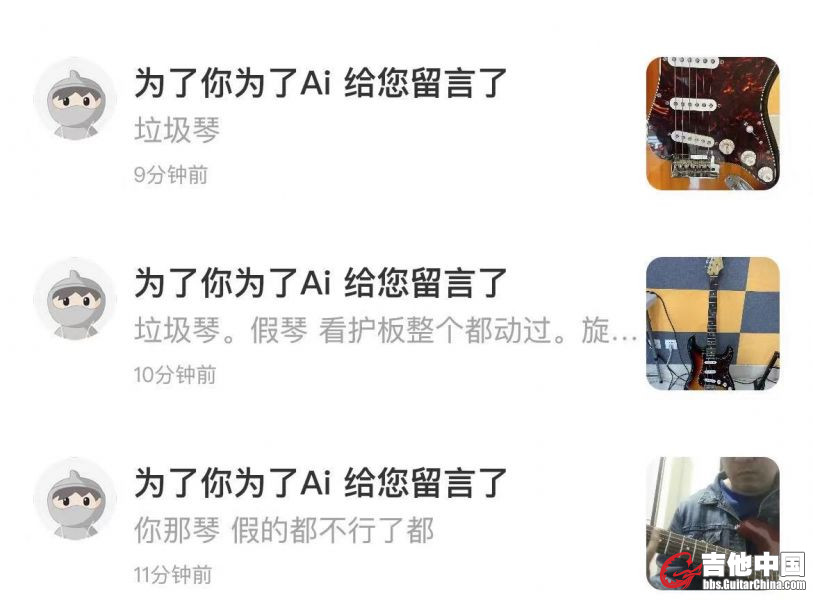
Task: View the red tortoise pickguard guitar thumbnail
Action: tap(712, 123)
